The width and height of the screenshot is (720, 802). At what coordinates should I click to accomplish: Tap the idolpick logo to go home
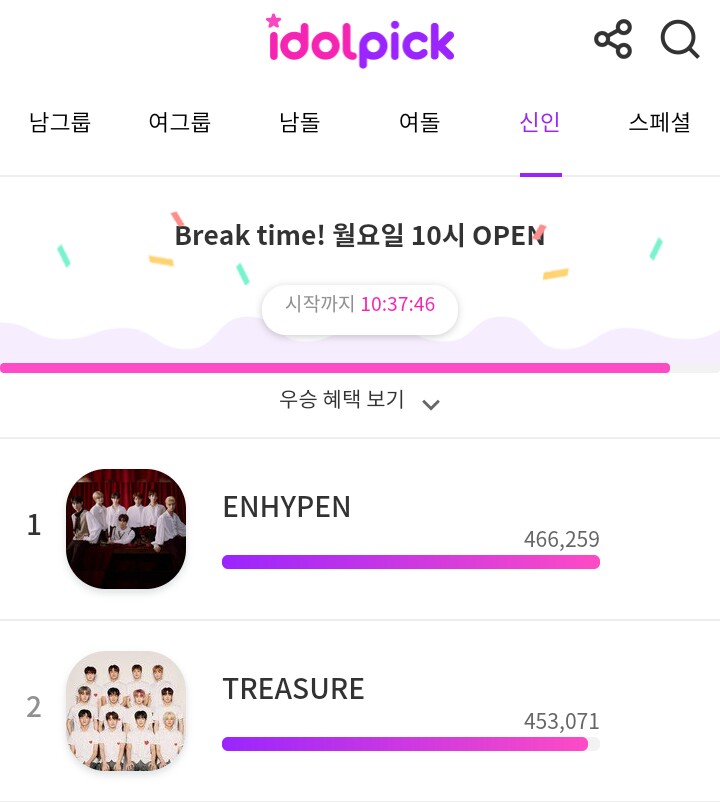tap(360, 41)
